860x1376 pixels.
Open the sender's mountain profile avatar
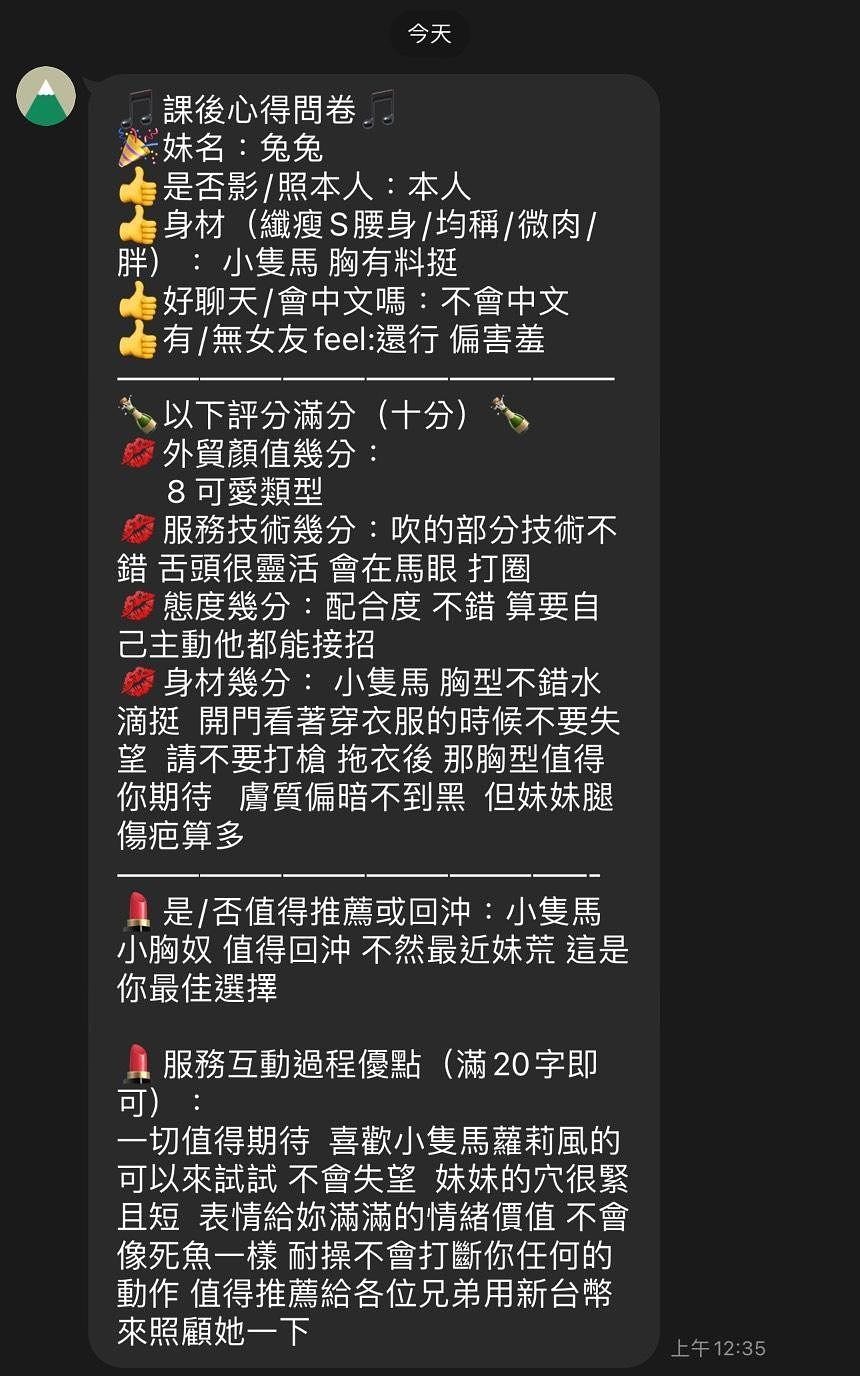click(46, 96)
